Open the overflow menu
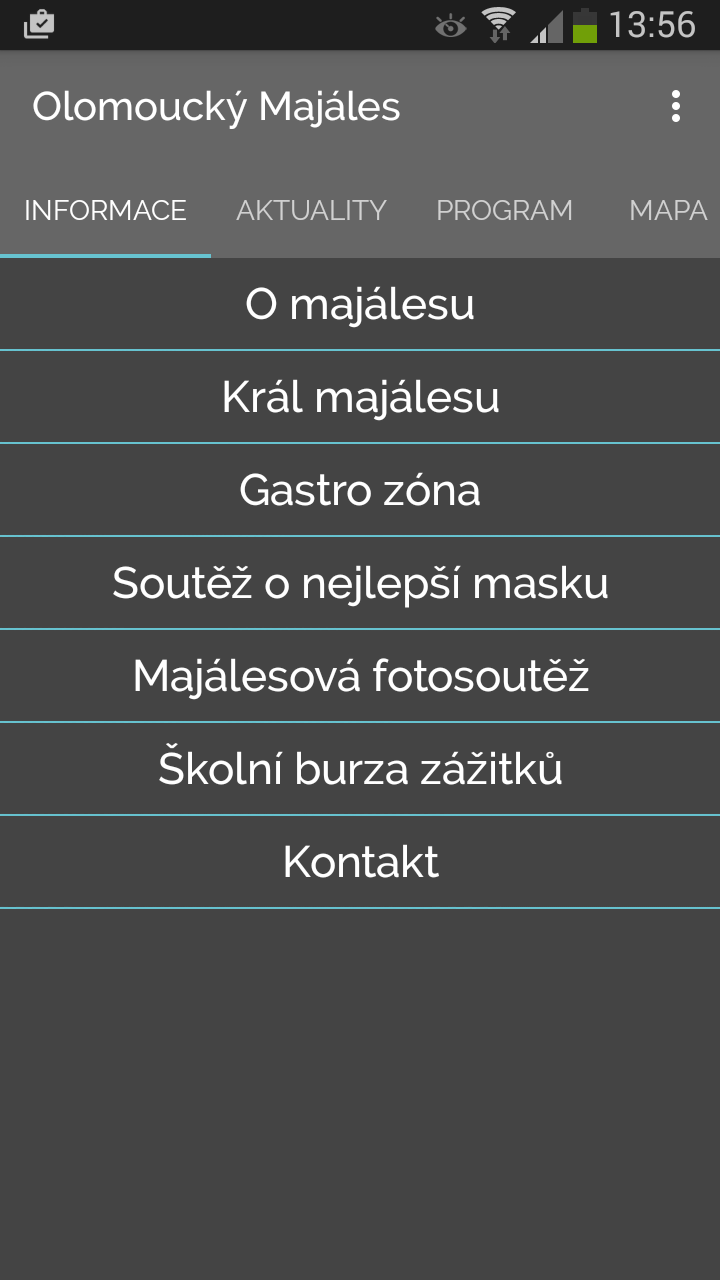This screenshot has height=1280, width=720. tap(676, 106)
